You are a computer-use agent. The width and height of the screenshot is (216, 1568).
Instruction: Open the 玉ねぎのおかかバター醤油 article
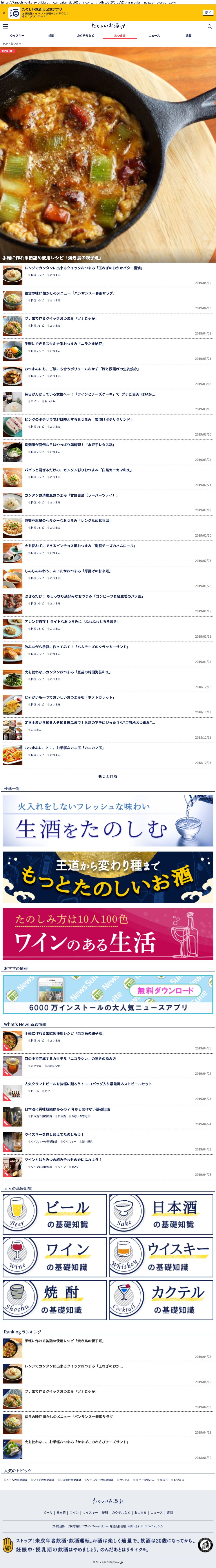(x=83, y=268)
